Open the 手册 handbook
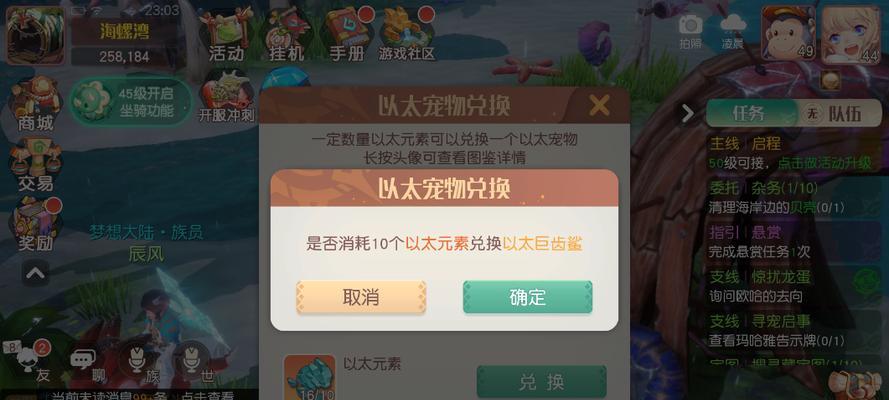Viewport: 889px width, 400px height. (347, 35)
